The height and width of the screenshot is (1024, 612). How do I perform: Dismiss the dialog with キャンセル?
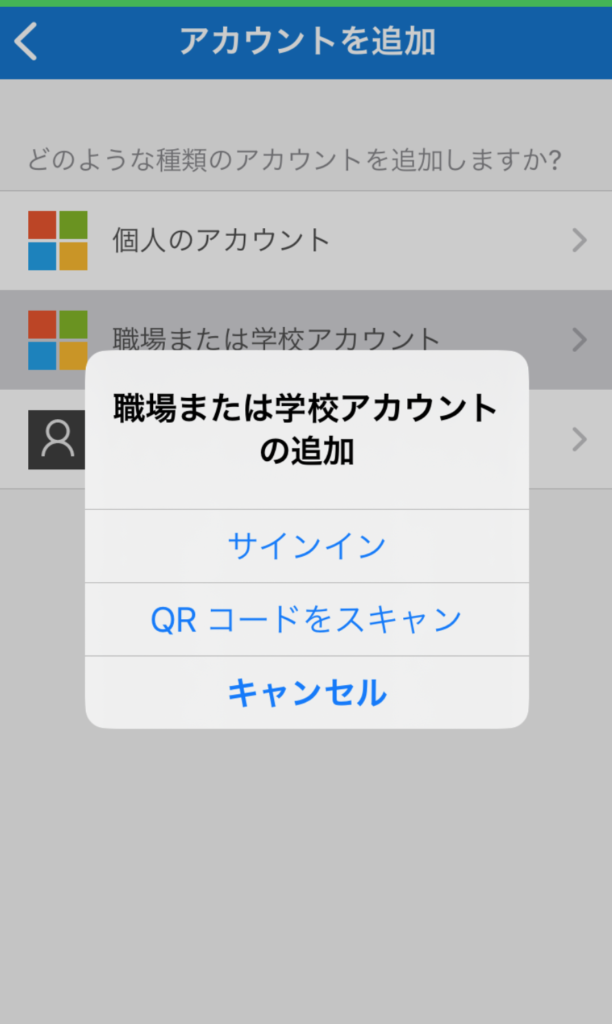pos(306,692)
